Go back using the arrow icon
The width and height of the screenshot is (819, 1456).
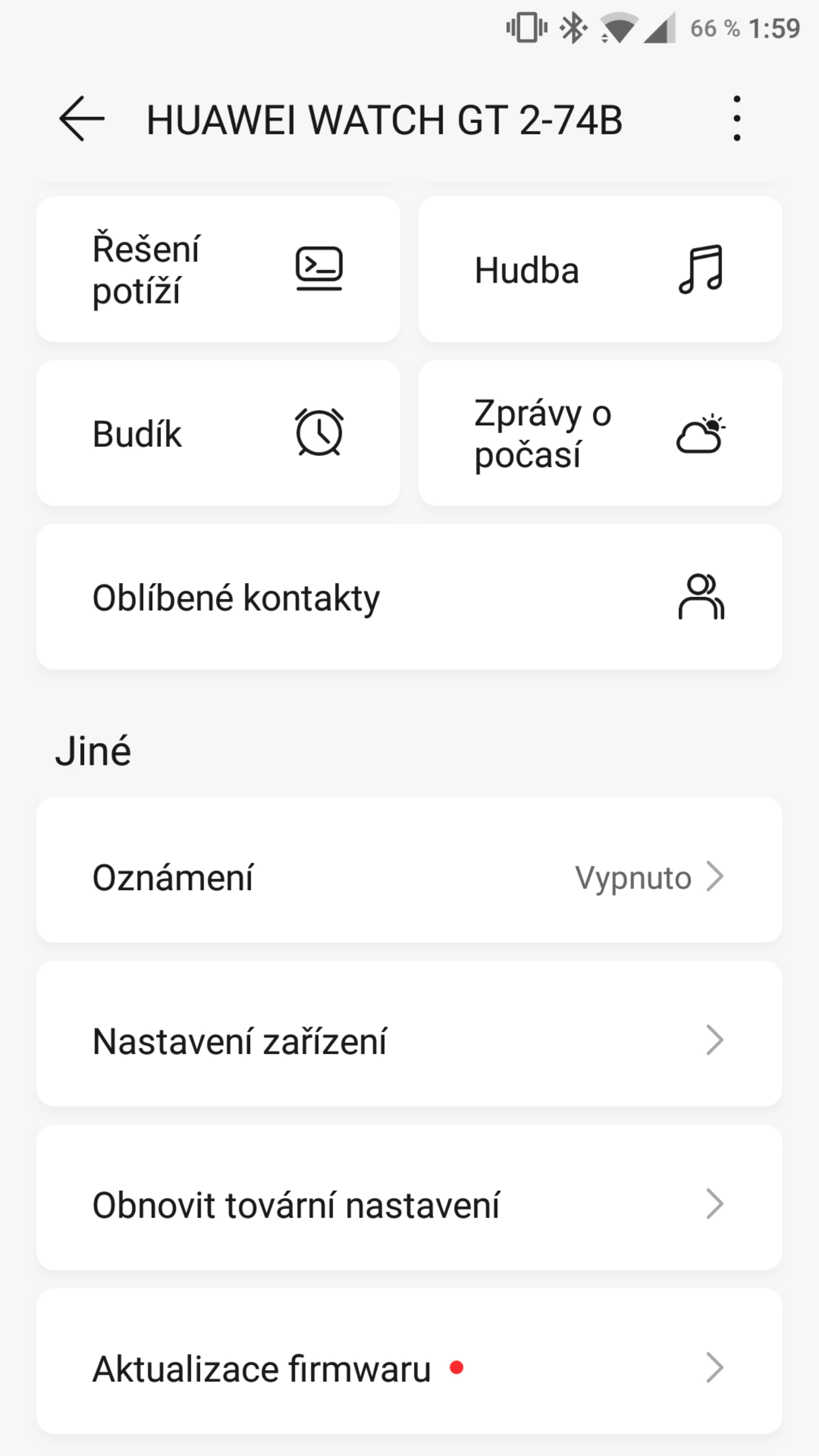[x=81, y=118]
